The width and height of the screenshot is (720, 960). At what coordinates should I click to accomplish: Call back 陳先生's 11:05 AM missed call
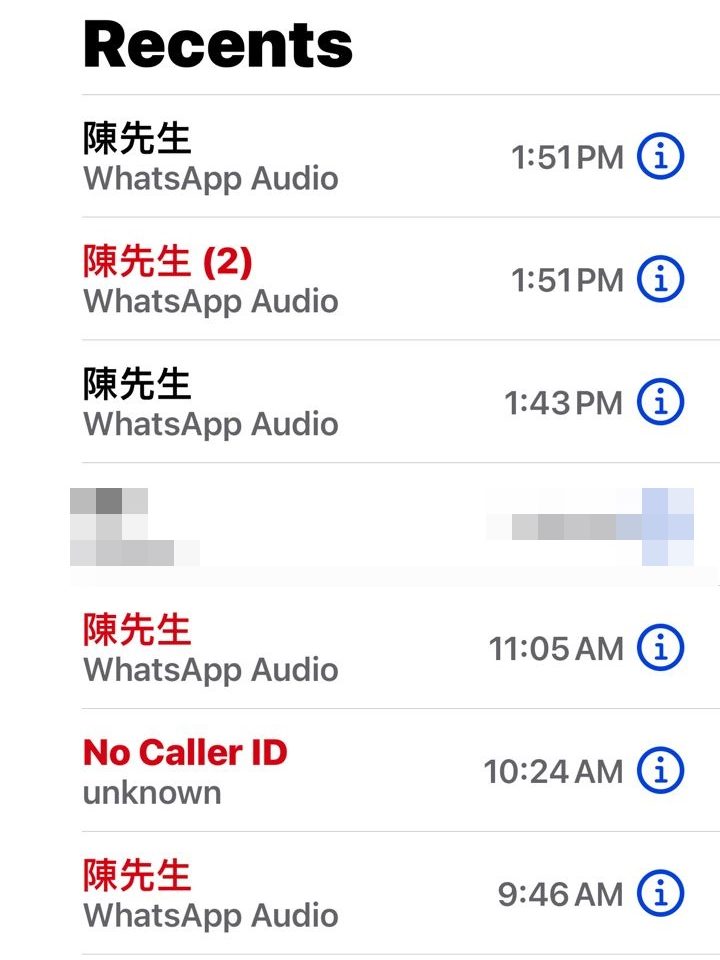click(300, 648)
